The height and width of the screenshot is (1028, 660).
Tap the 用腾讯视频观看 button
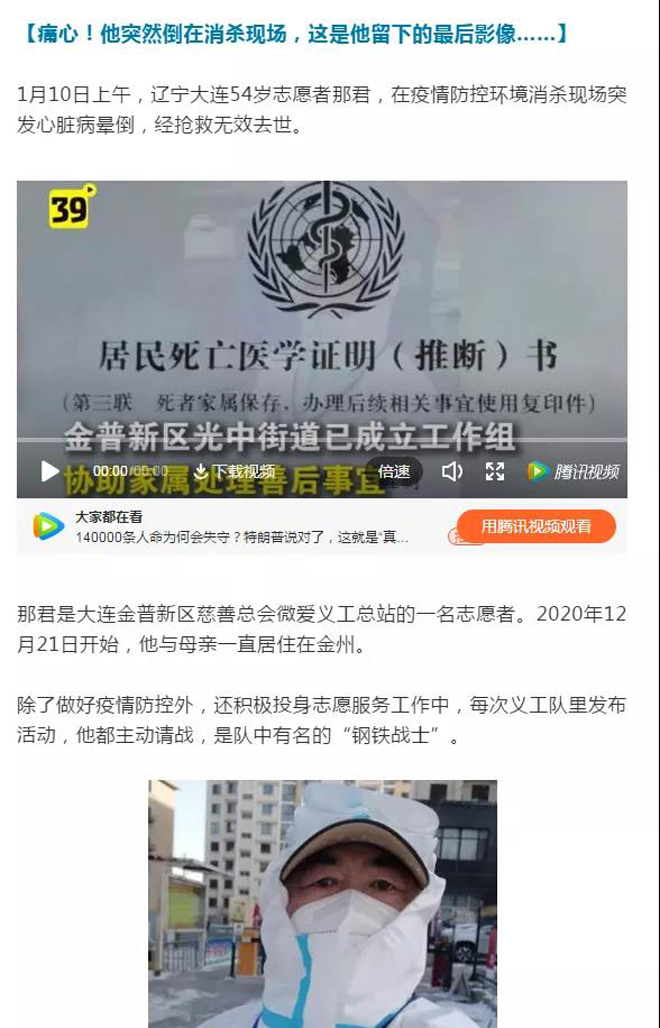coord(536,526)
